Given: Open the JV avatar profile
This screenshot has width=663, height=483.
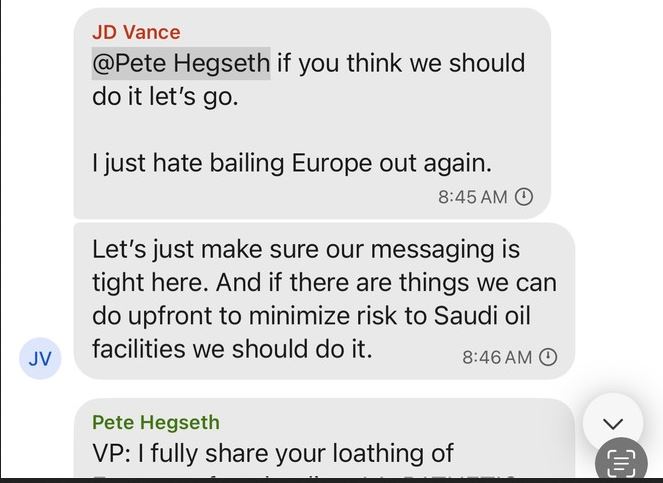Looking at the screenshot, I should (x=40, y=357).
